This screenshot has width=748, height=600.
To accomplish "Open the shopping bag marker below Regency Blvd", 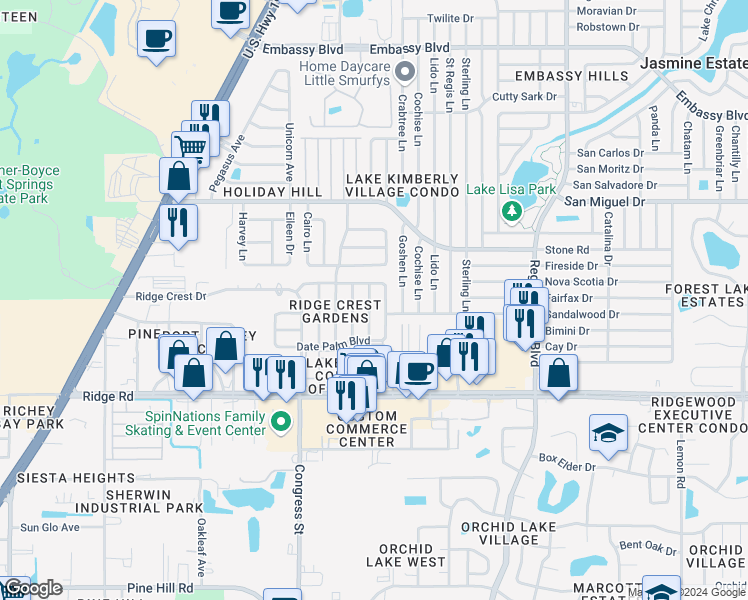I will pos(558,372).
